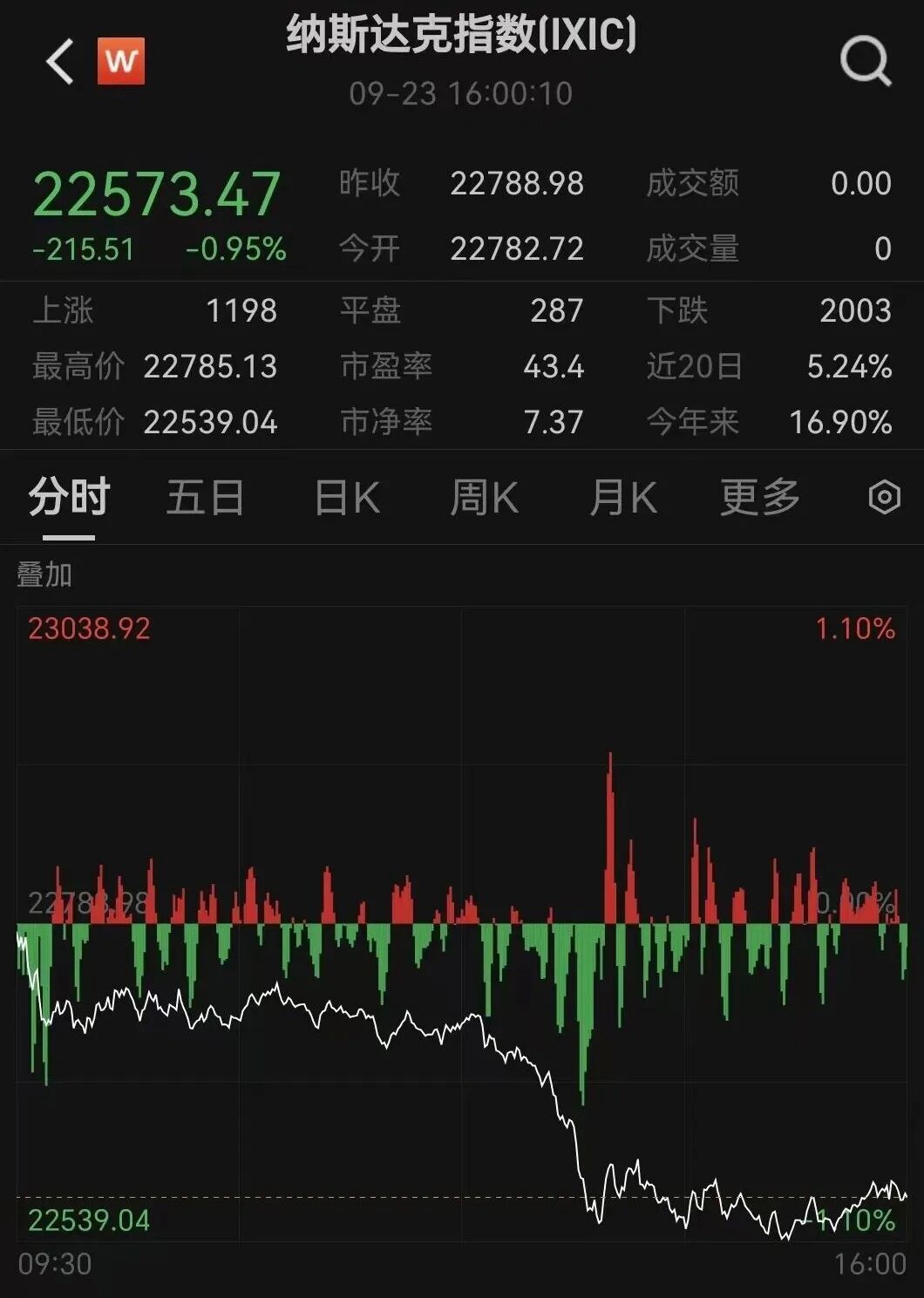
Task: Switch to the 五日 chart tab
Action: pyautogui.click(x=205, y=498)
